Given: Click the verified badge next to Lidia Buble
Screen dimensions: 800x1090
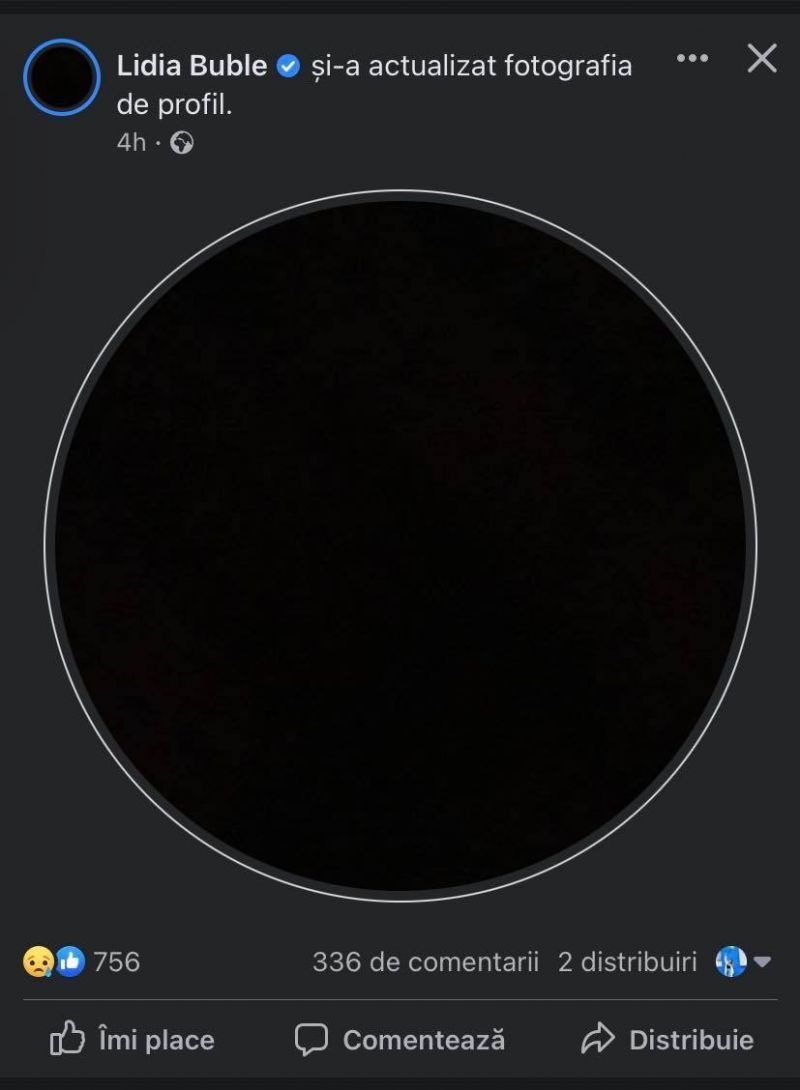Looking at the screenshot, I should pos(289,65).
